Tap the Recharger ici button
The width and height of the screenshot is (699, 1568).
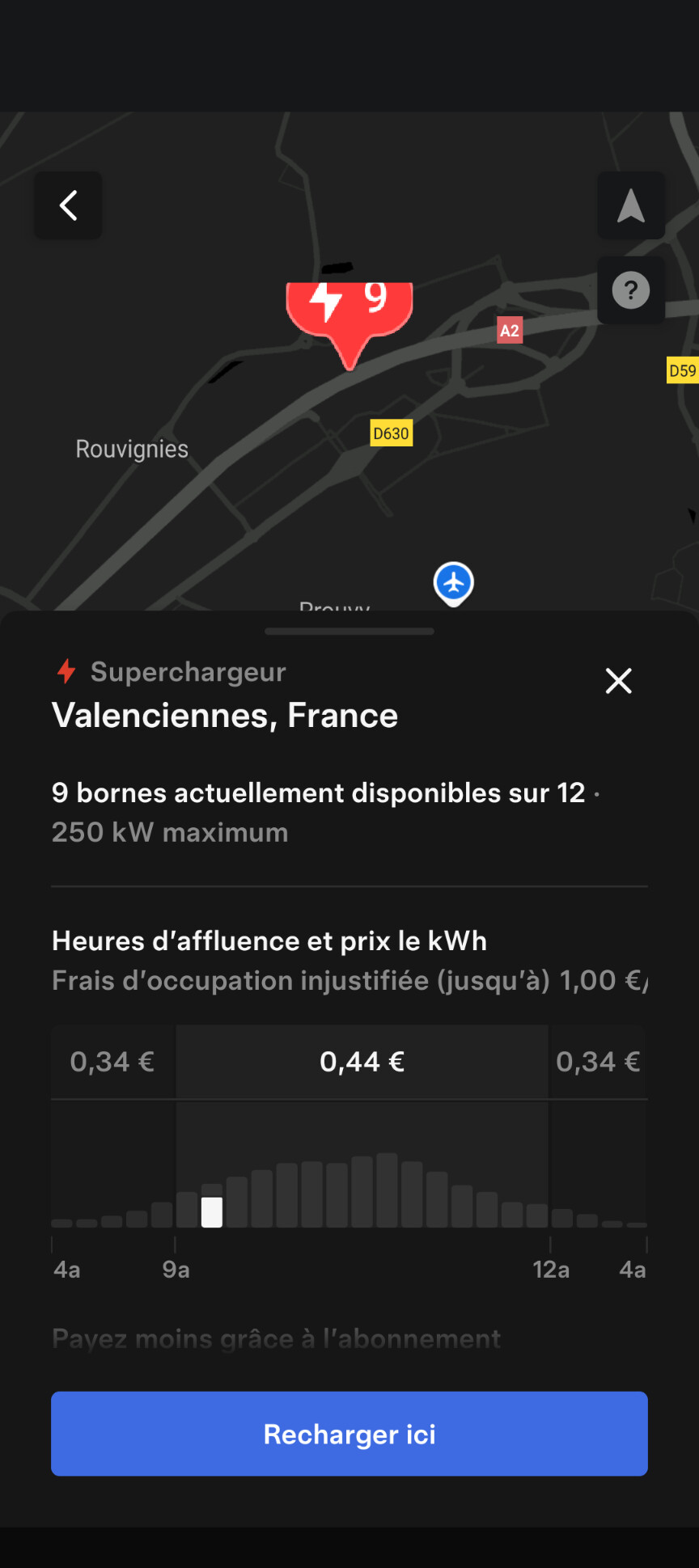[x=349, y=1434]
